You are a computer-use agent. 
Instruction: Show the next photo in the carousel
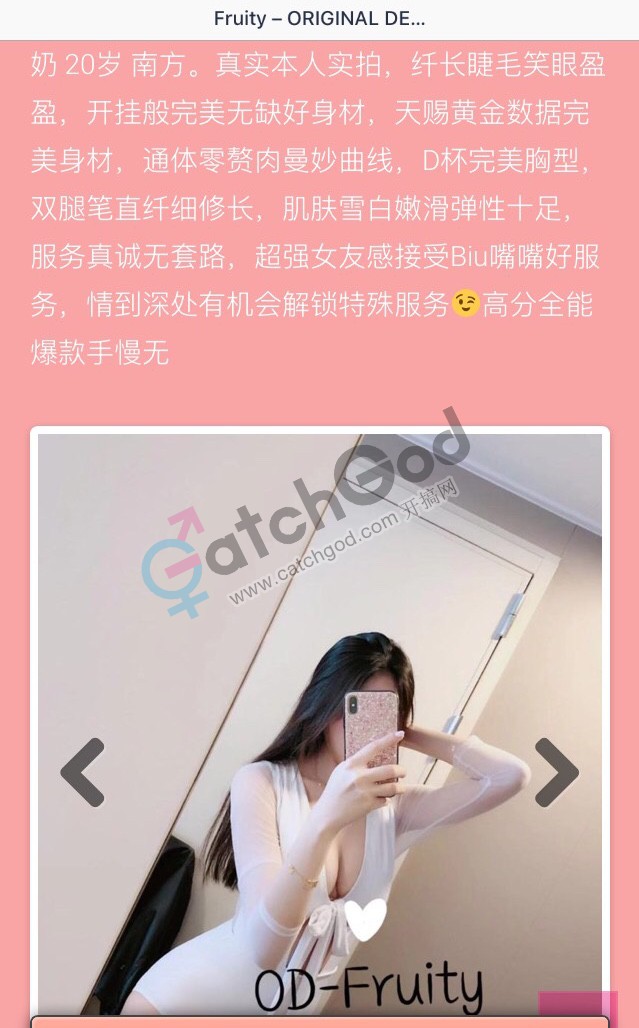[556, 772]
